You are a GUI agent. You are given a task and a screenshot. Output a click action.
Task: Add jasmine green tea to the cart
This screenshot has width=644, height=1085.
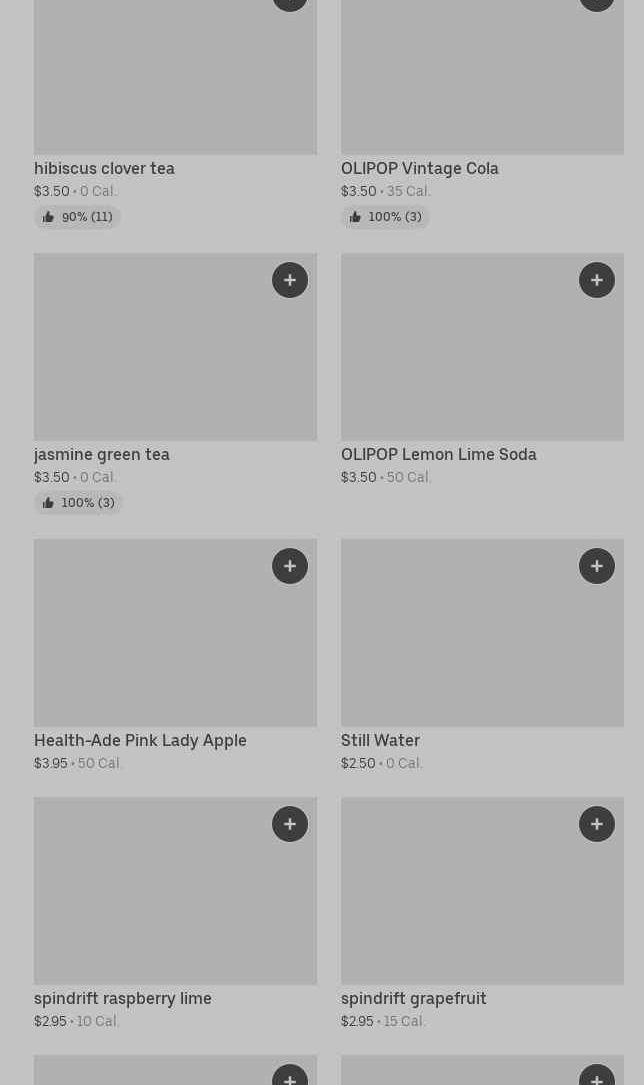pyautogui.click(x=290, y=280)
